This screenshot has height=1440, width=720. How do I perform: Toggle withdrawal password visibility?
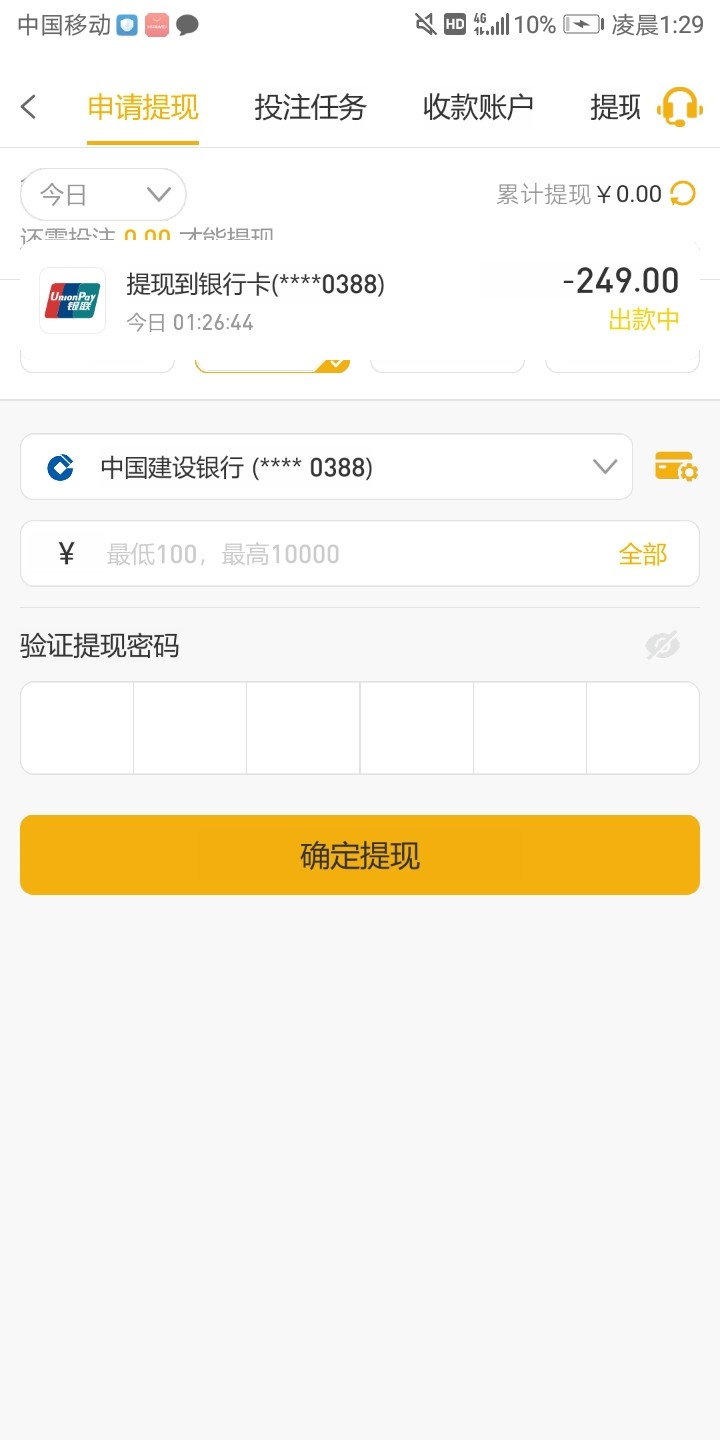pos(662,646)
